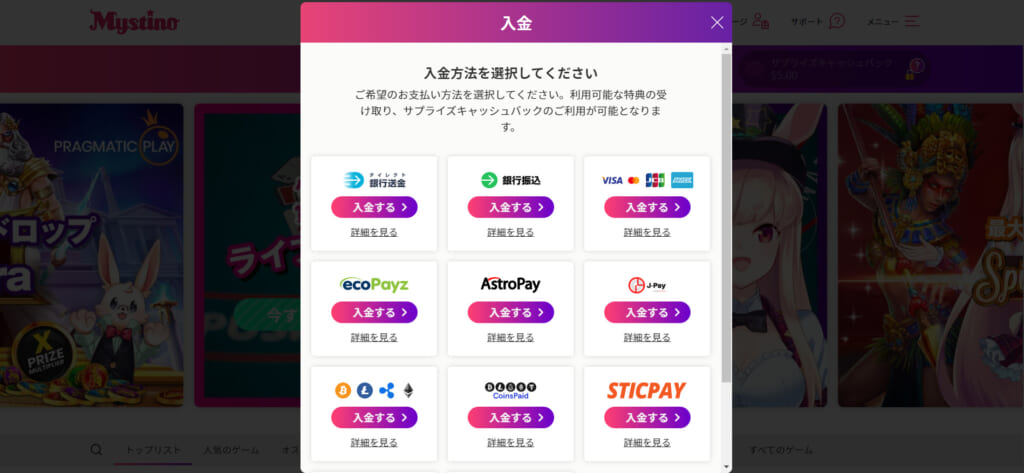The width and height of the screenshot is (1024, 473).
Task: Open 詳細を見る for STICPAY
Action: coord(647,442)
